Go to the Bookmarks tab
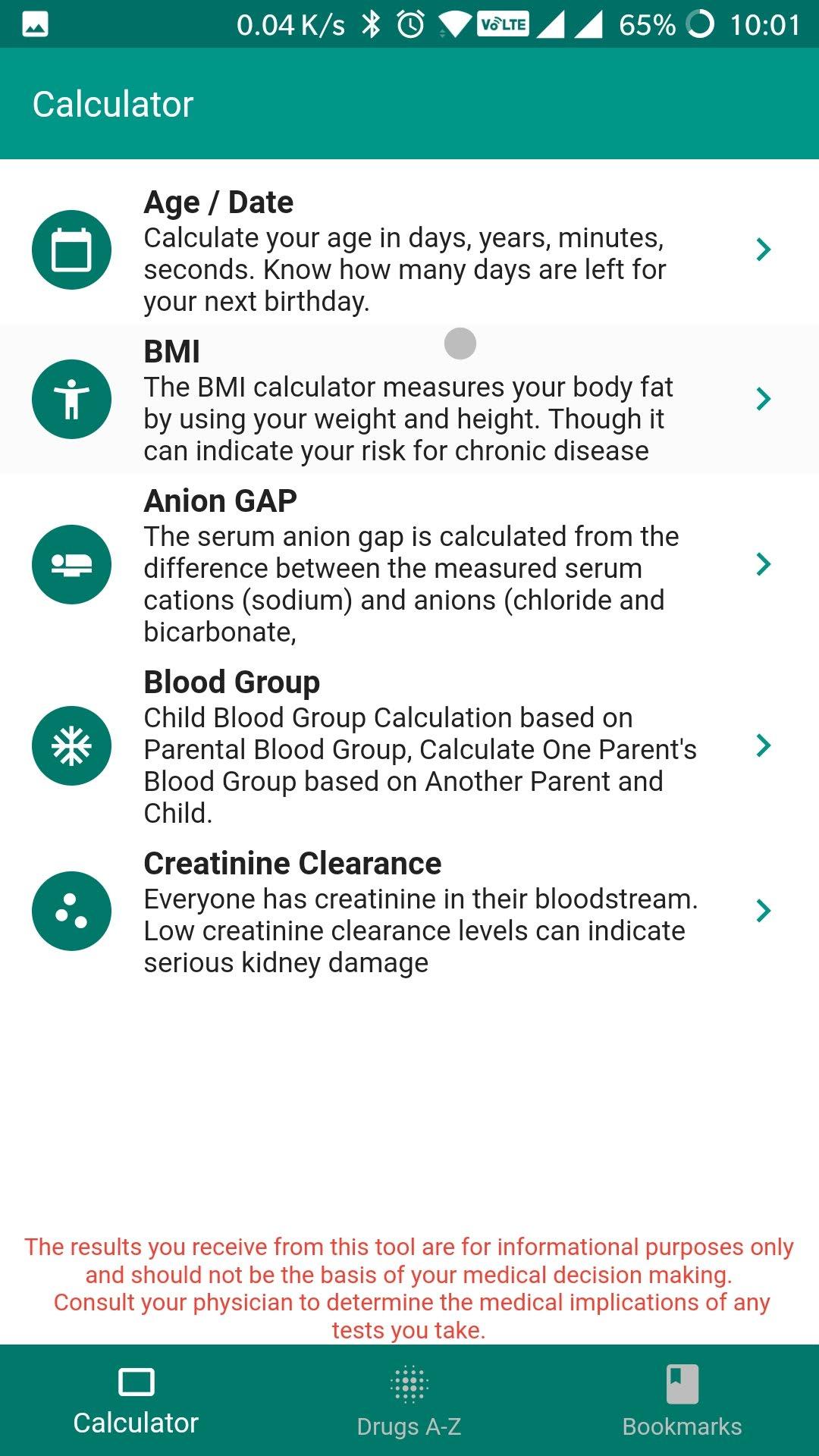Image resolution: width=819 pixels, height=1456 pixels. 682,1401
